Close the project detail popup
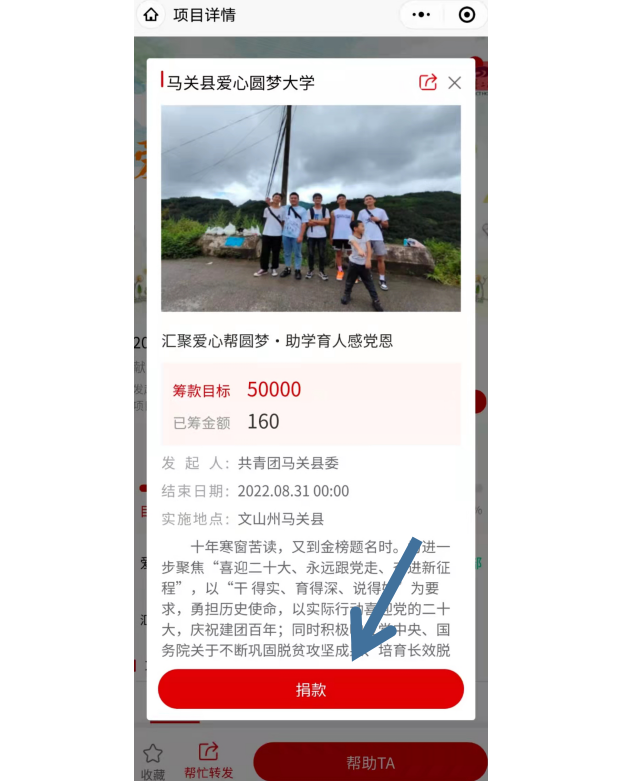Viewport: 632px width, 781px height. 455,83
